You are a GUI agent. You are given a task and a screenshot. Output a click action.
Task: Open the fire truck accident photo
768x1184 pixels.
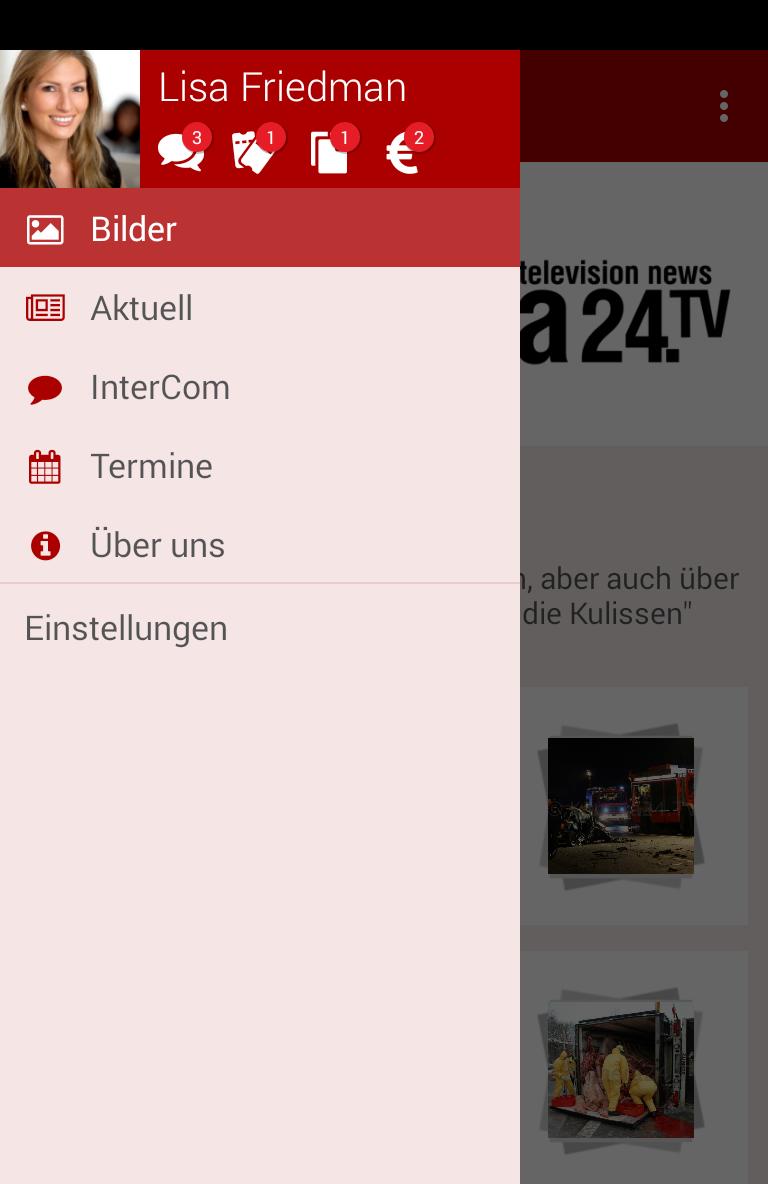(x=620, y=805)
